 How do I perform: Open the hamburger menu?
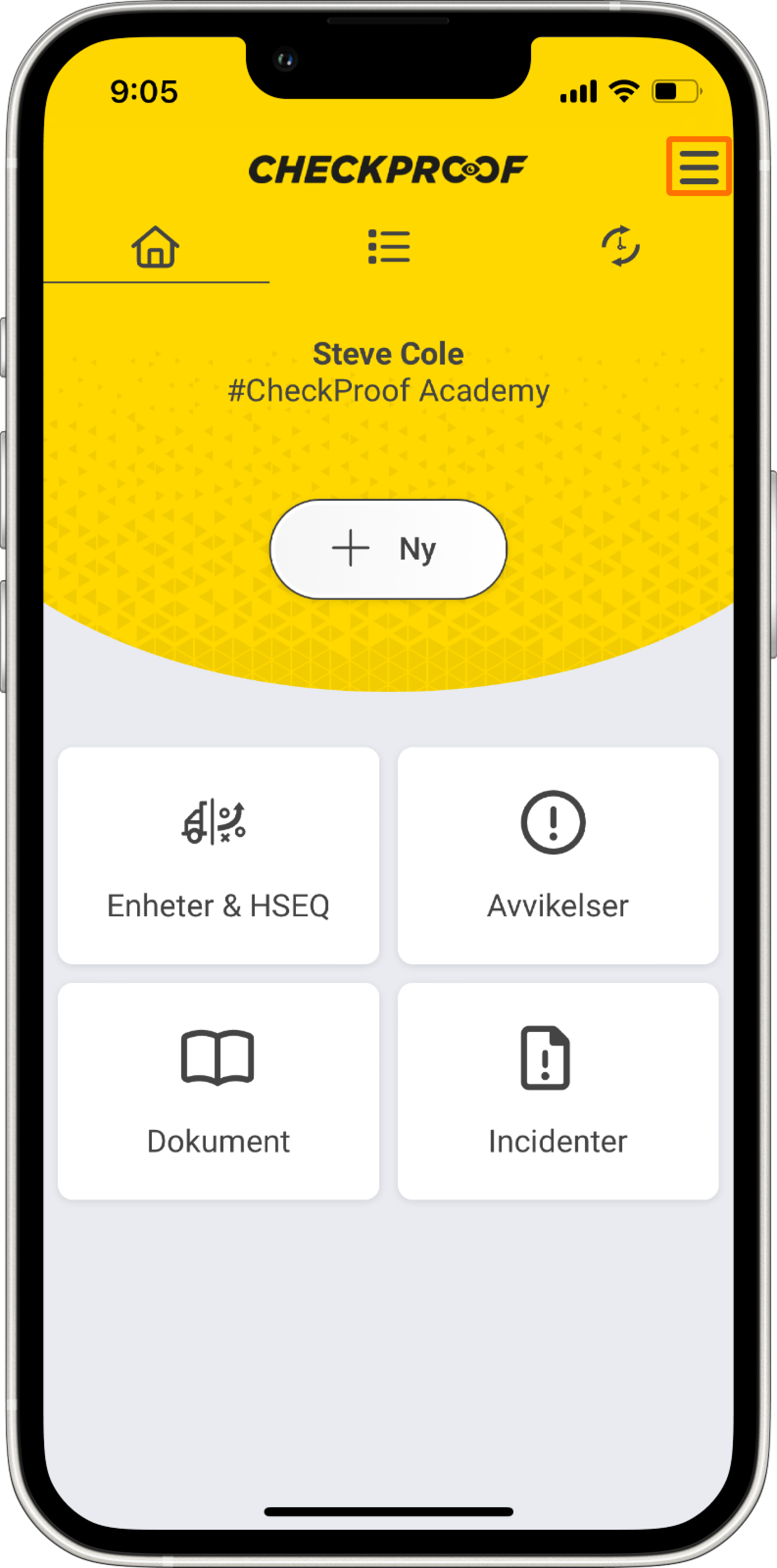click(x=699, y=166)
